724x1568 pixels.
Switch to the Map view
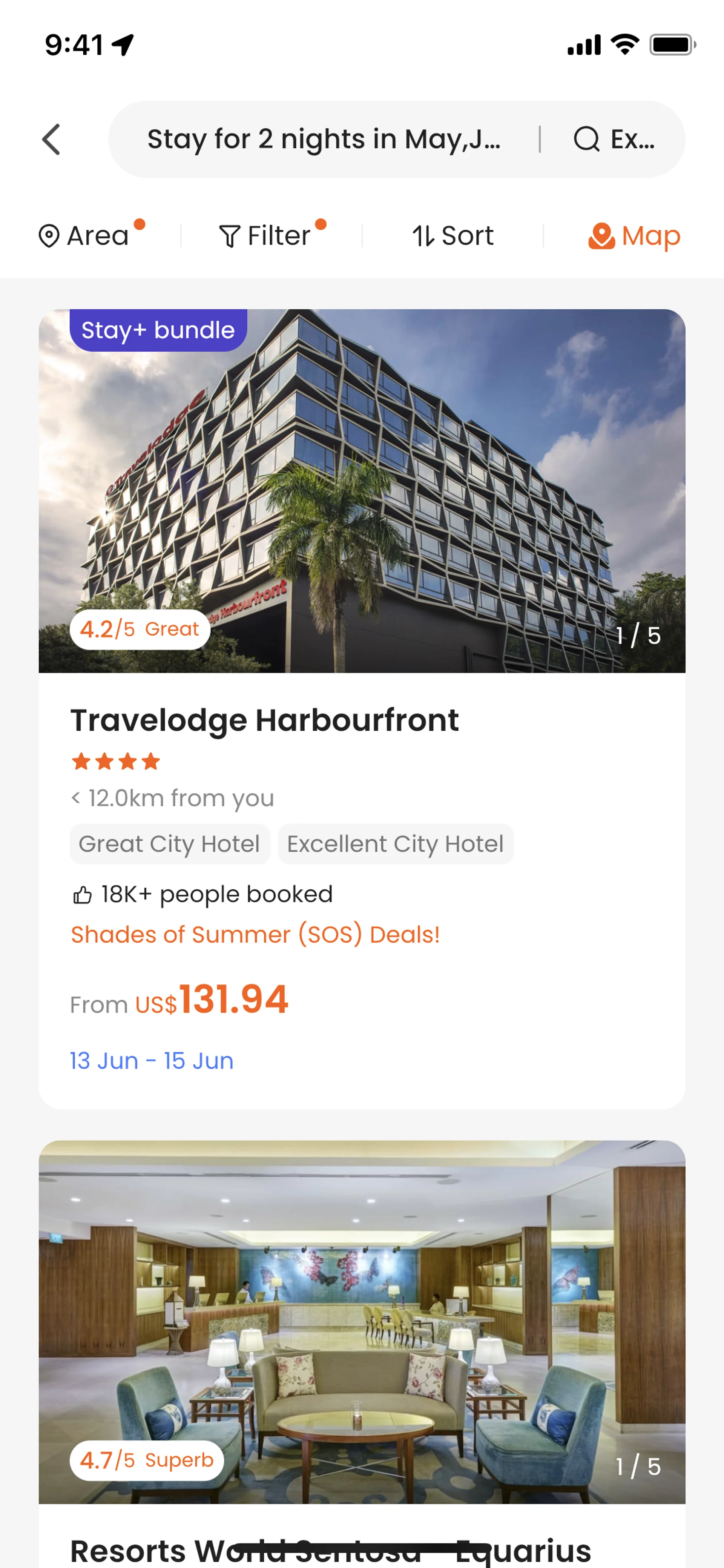tap(634, 236)
